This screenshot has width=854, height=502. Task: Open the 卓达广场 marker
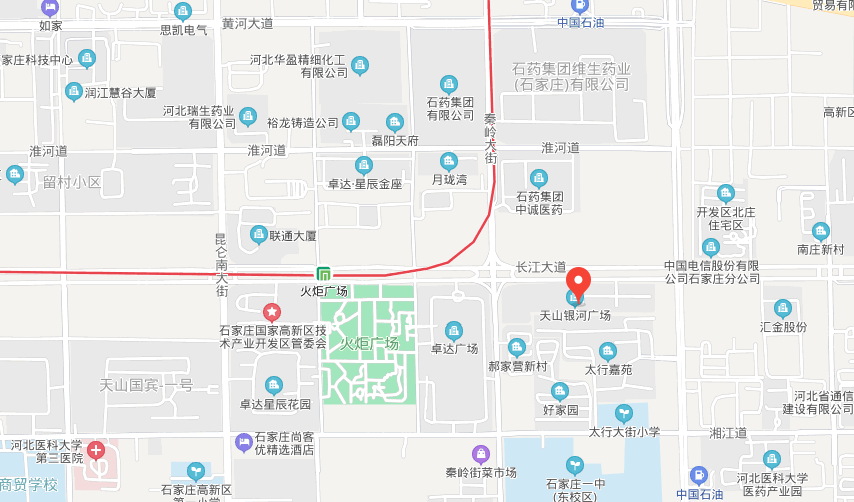(x=454, y=330)
